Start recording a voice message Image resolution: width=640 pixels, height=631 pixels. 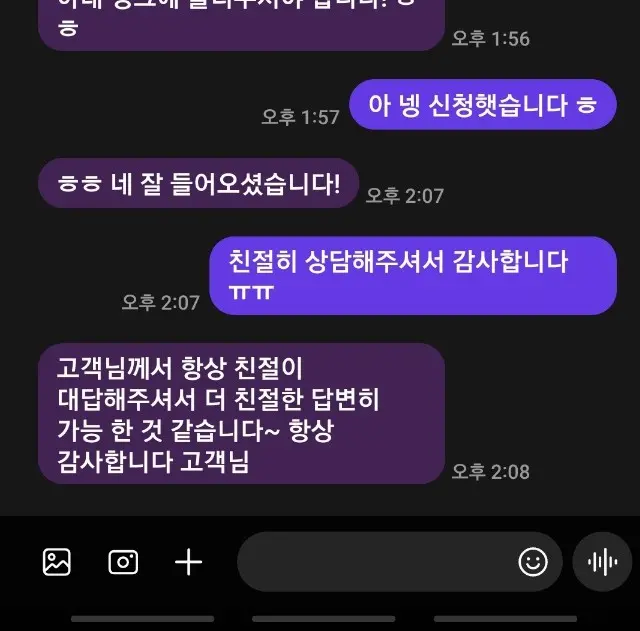(x=602, y=562)
